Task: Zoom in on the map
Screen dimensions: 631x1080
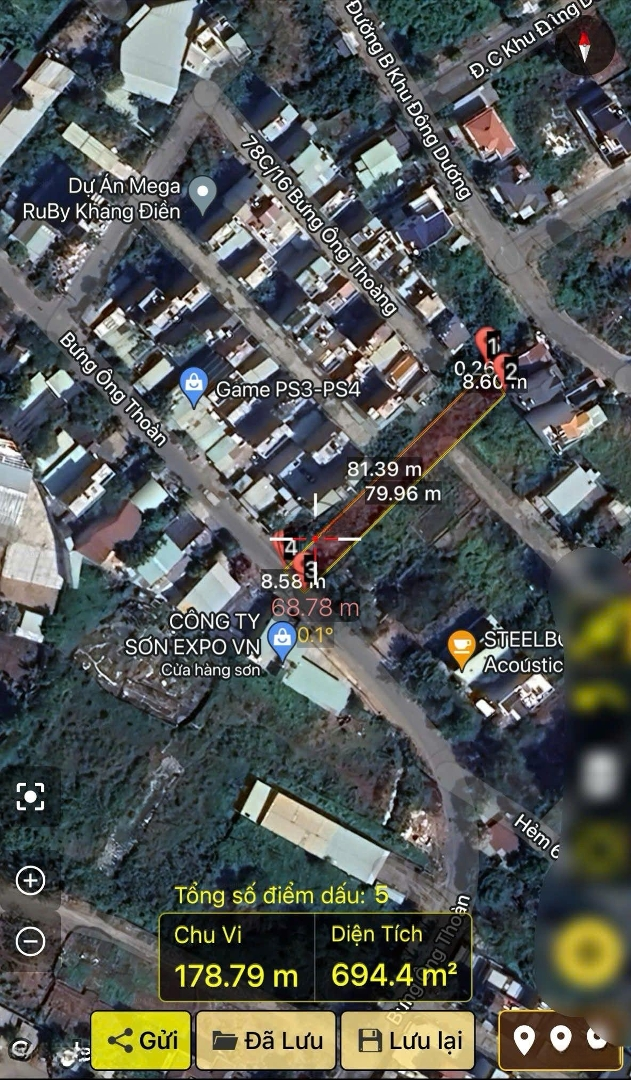Action: point(30,880)
